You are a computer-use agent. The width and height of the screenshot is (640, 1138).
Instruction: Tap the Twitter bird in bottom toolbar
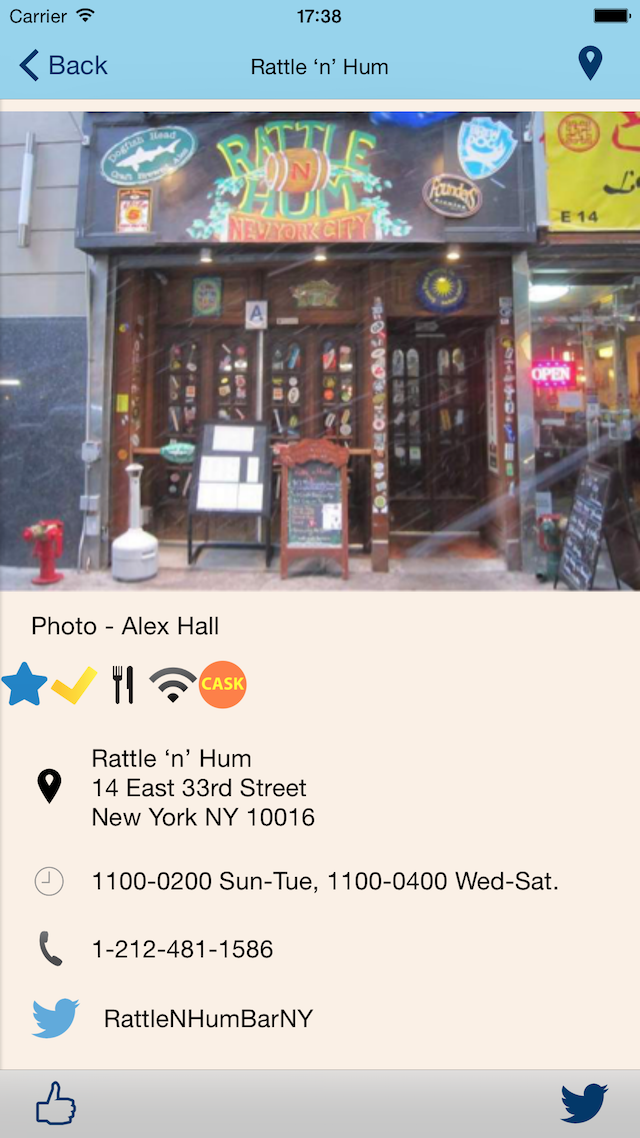coord(584,1103)
